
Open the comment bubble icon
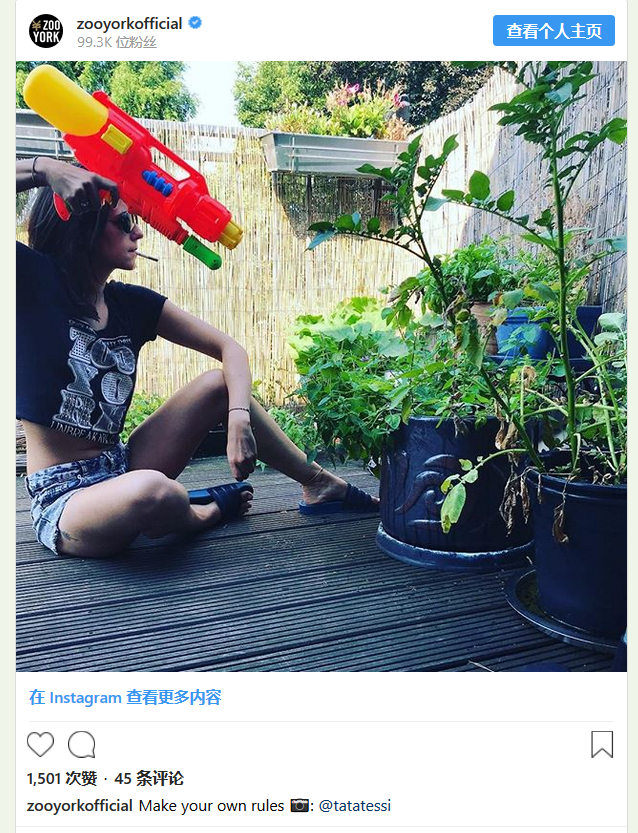[81, 745]
